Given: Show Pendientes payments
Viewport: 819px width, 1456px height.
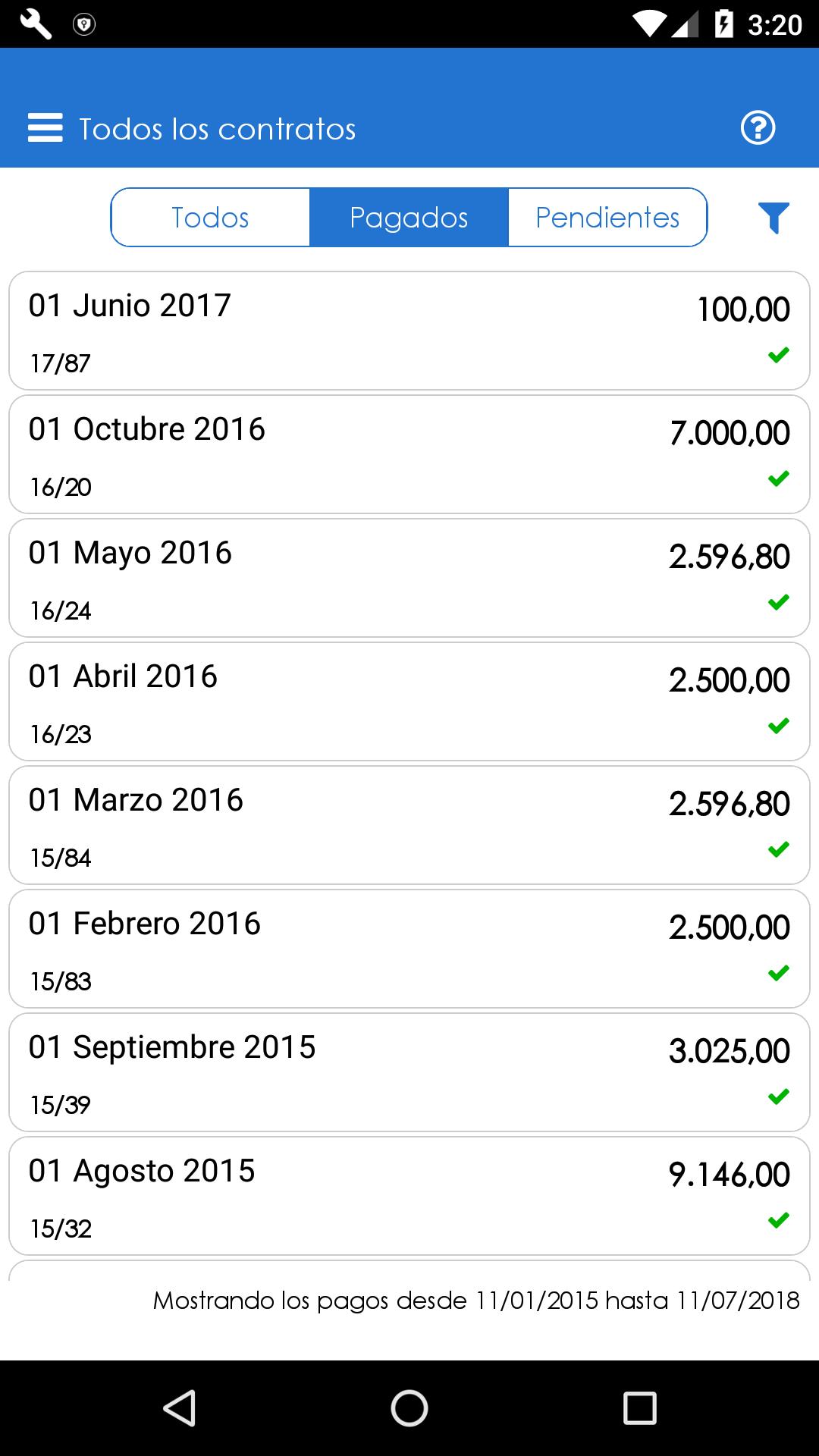Looking at the screenshot, I should 607,218.
